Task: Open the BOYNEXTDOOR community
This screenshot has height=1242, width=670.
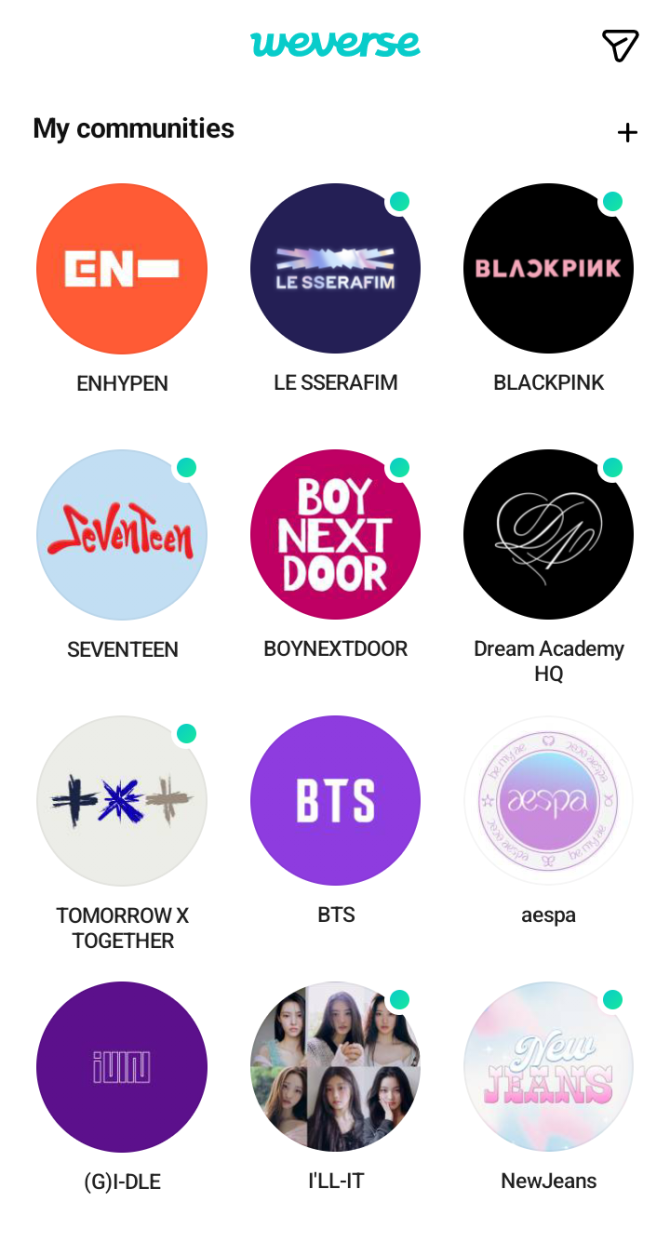Action: click(x=335, y=534)
